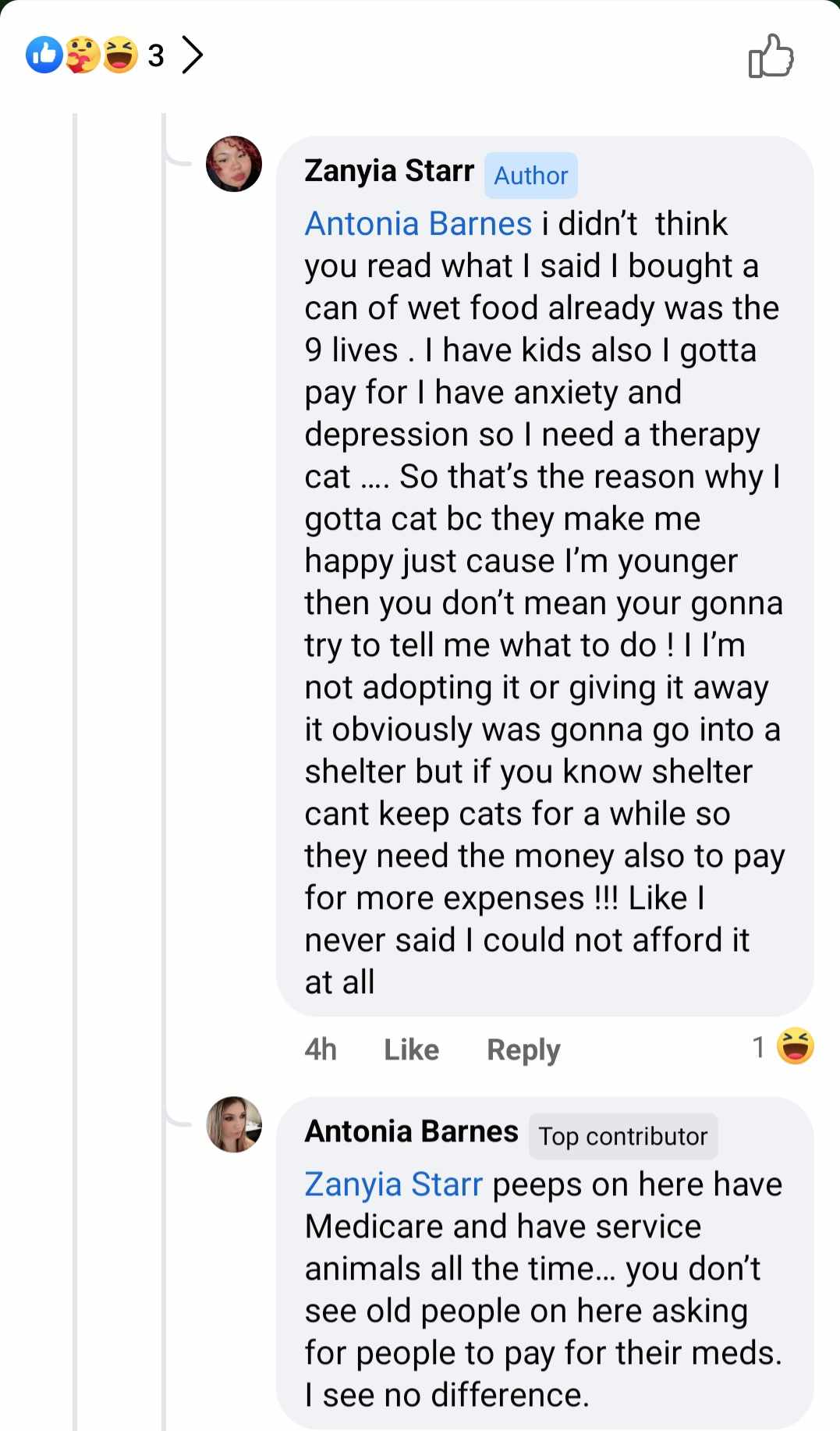Open Antonia Barnes's profile picture
This screenshot has height=1431, width=840.
coord(234,1124)
